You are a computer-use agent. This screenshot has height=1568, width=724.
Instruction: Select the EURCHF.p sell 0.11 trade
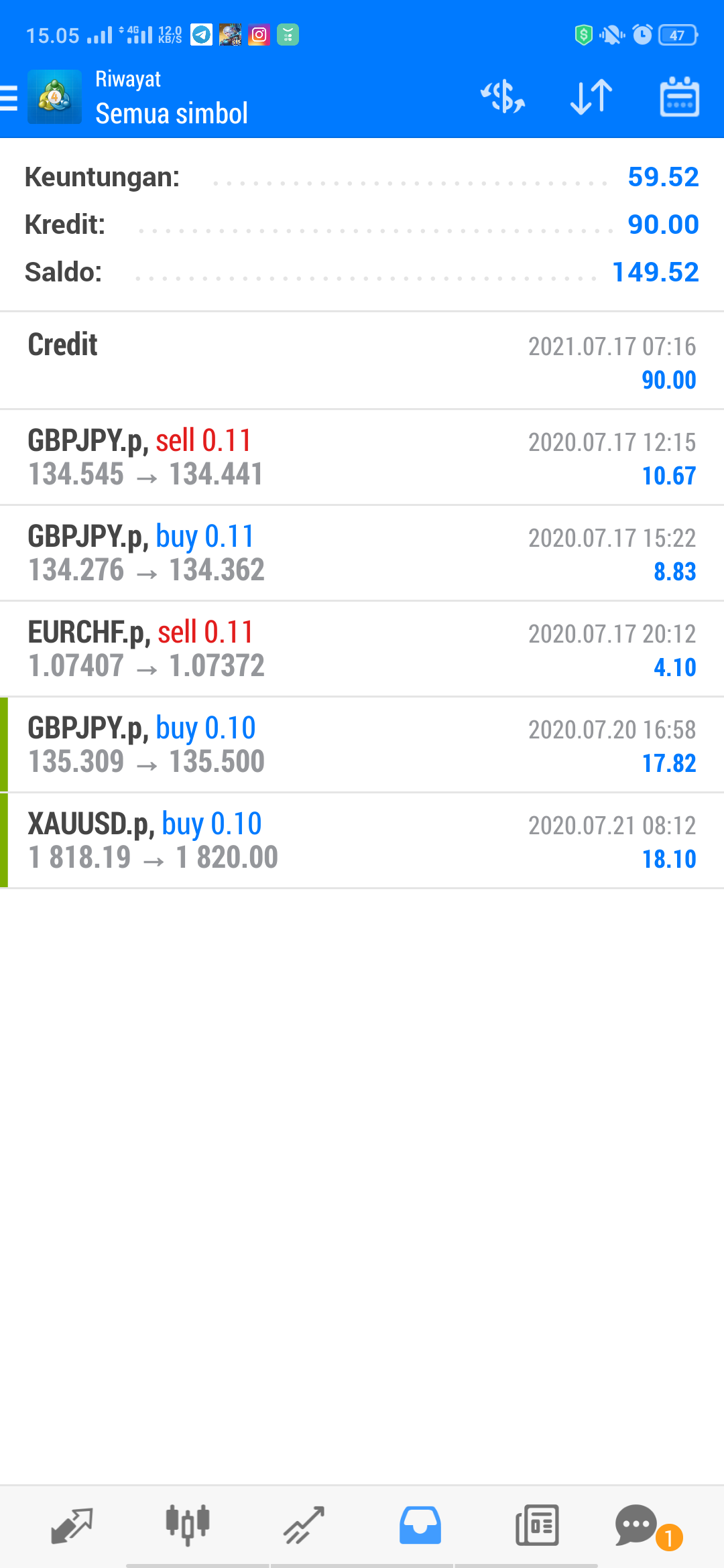[x=362, y=649]
